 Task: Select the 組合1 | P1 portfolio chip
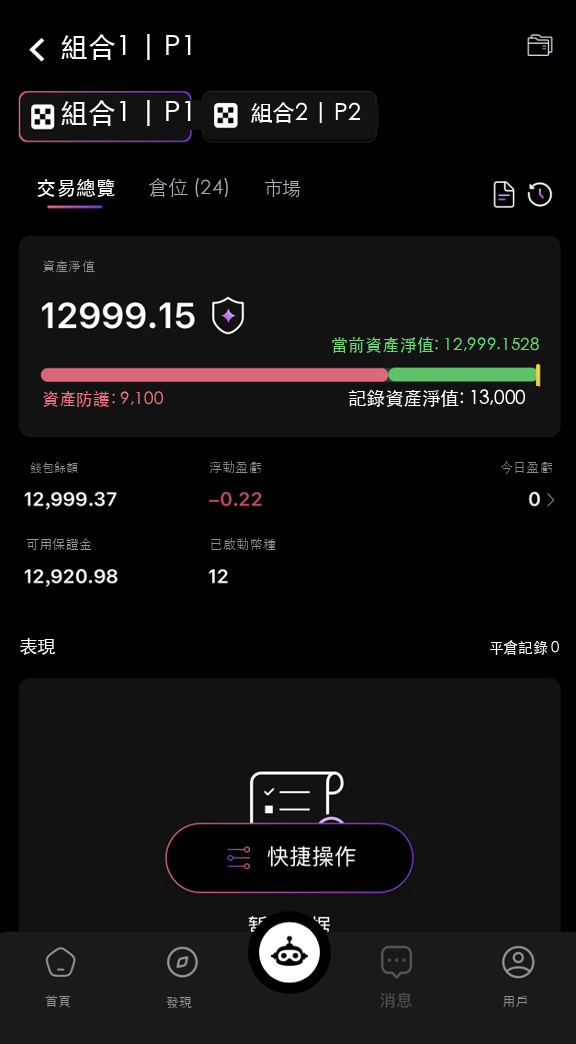point(105,117)
